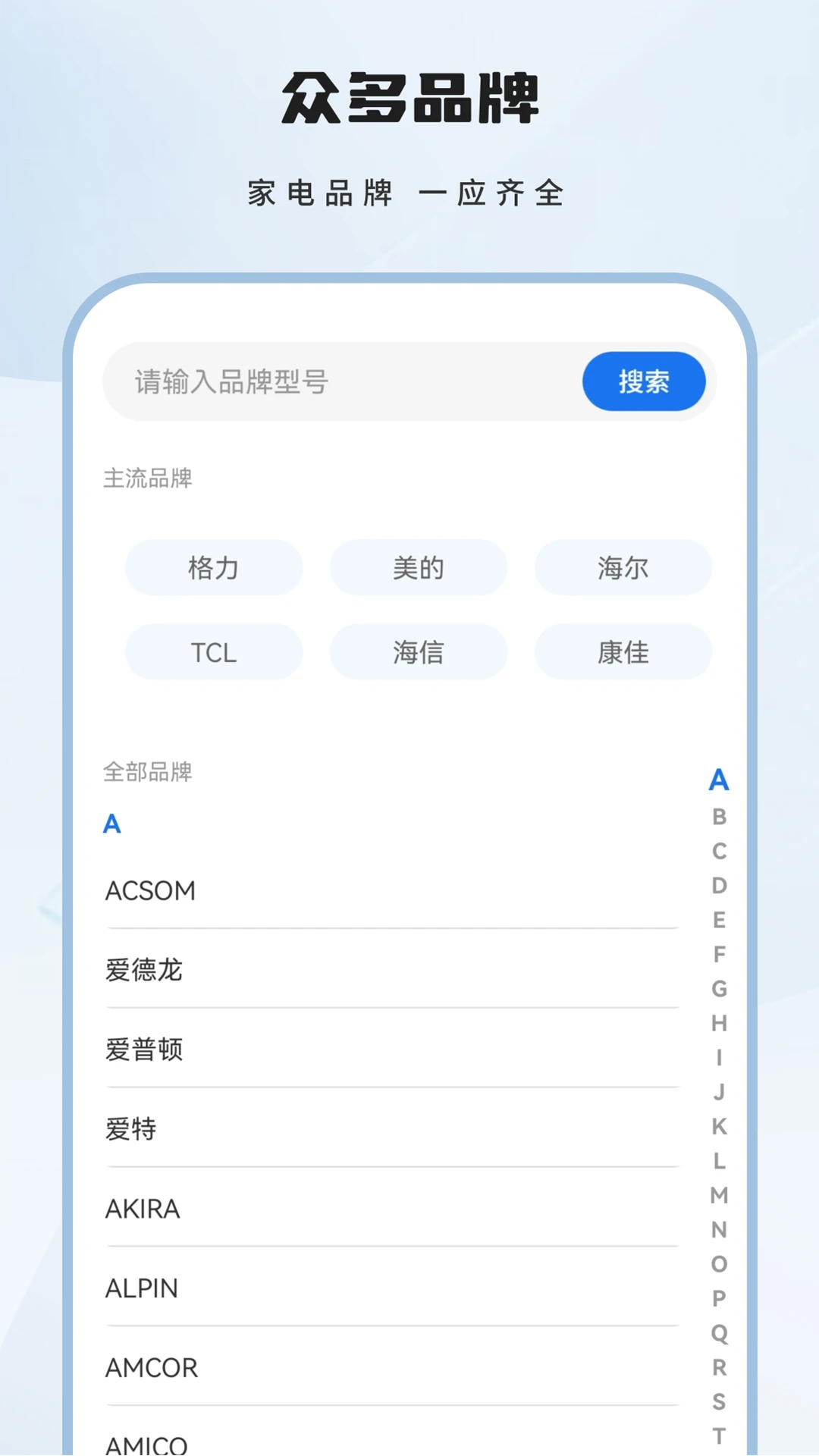Jump to letter B in the alphabet index
819x1456 pixels.
pyautogui.click(x=719, y=815)
